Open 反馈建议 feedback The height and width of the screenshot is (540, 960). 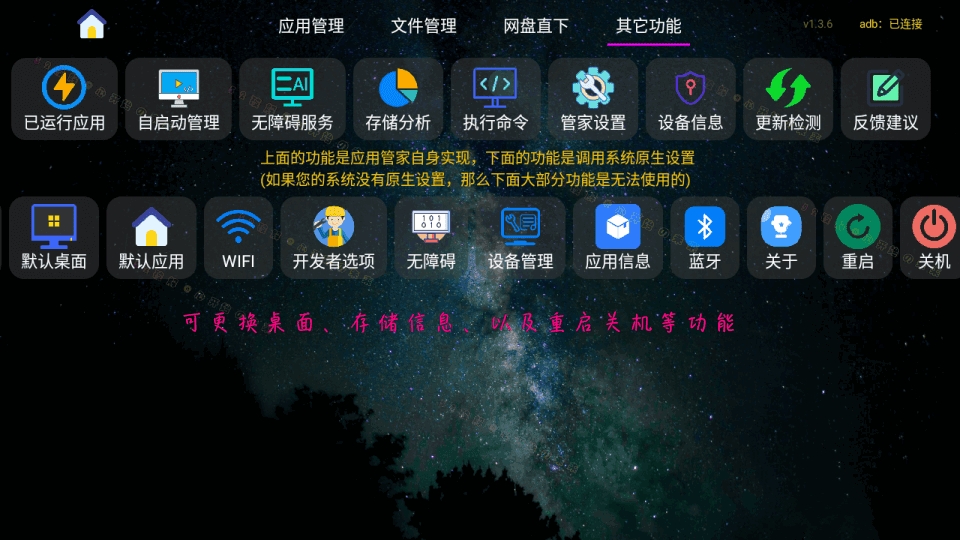(885, 99)
